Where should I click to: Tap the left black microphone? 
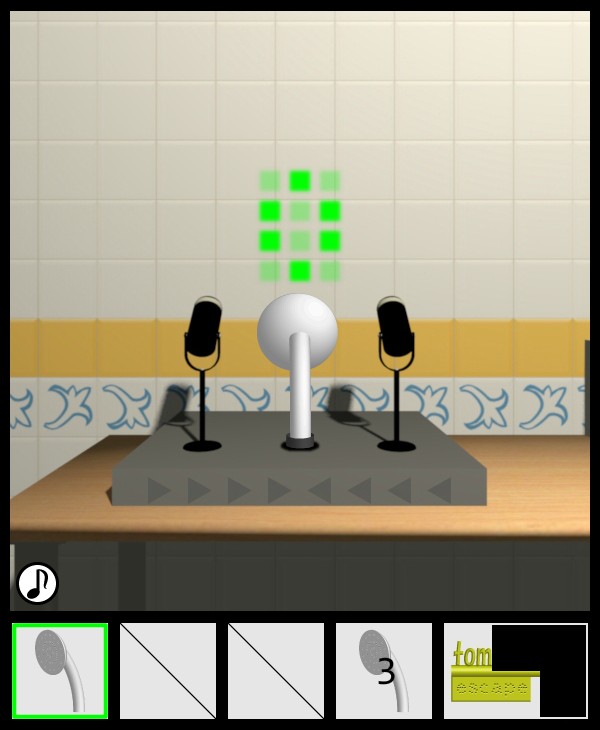point(203,332)
